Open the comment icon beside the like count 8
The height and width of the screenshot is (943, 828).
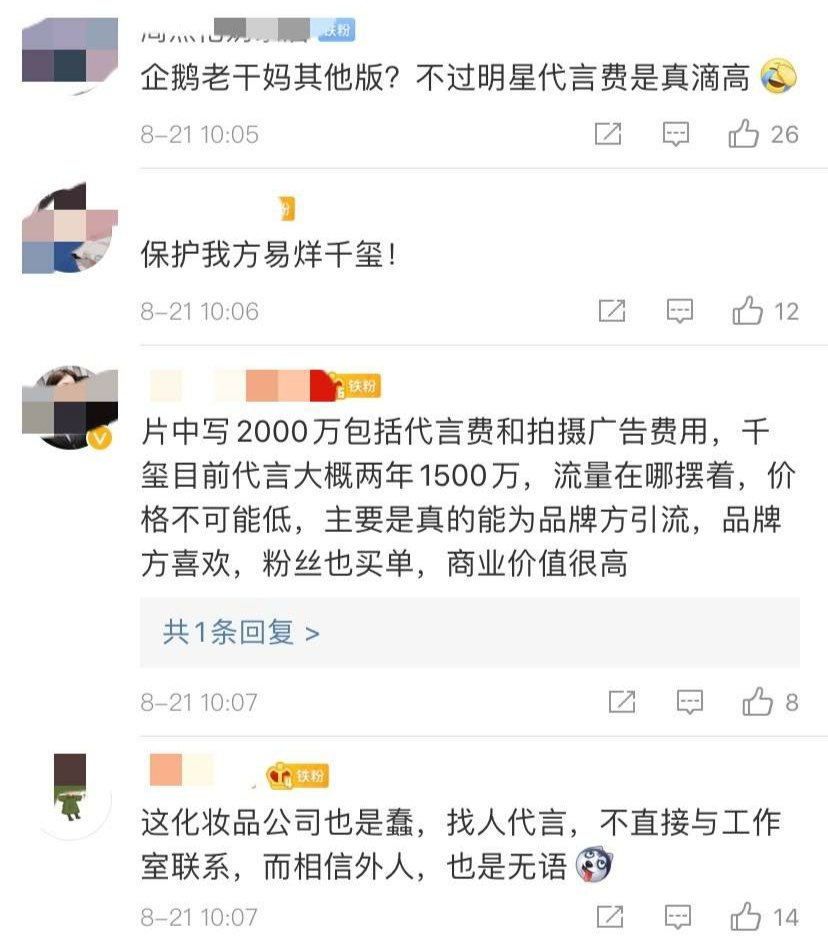[688, 701]
